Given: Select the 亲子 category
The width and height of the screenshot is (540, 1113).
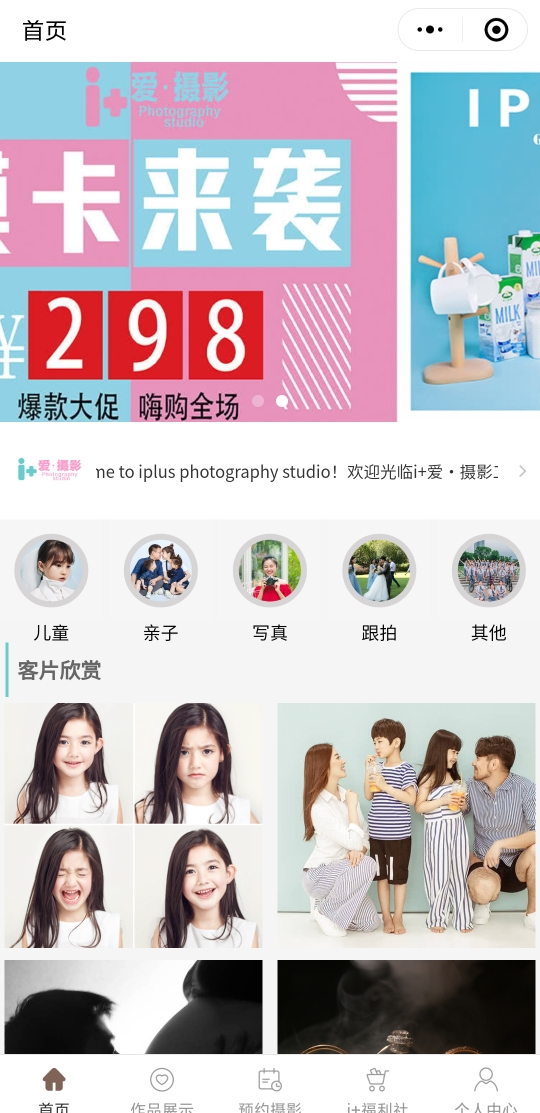Looking at the screenshot, I should coord(160,588).
